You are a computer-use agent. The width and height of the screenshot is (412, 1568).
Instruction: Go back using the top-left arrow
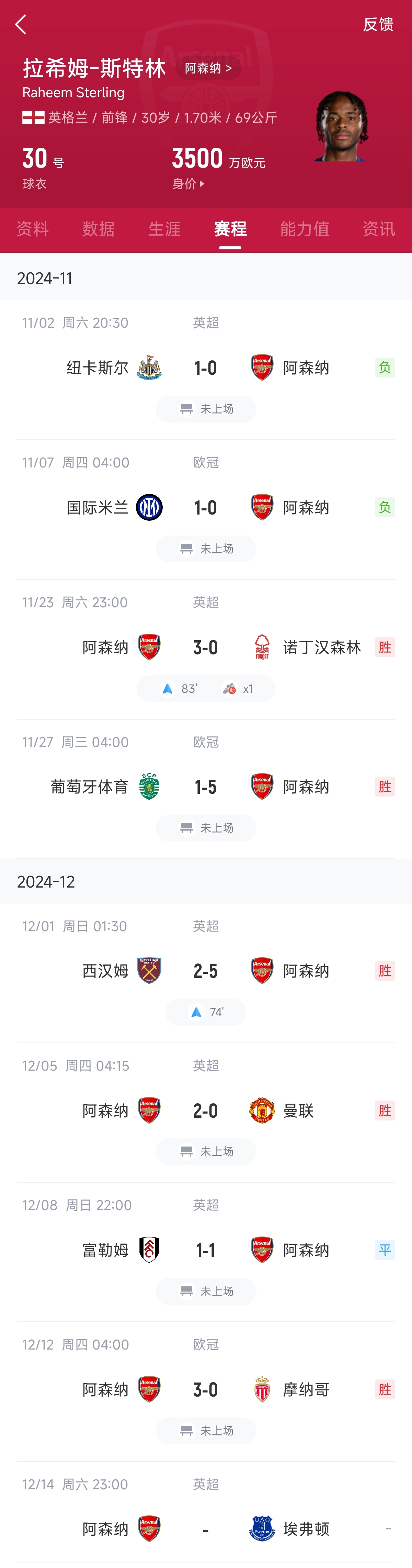tap(21, 24)
